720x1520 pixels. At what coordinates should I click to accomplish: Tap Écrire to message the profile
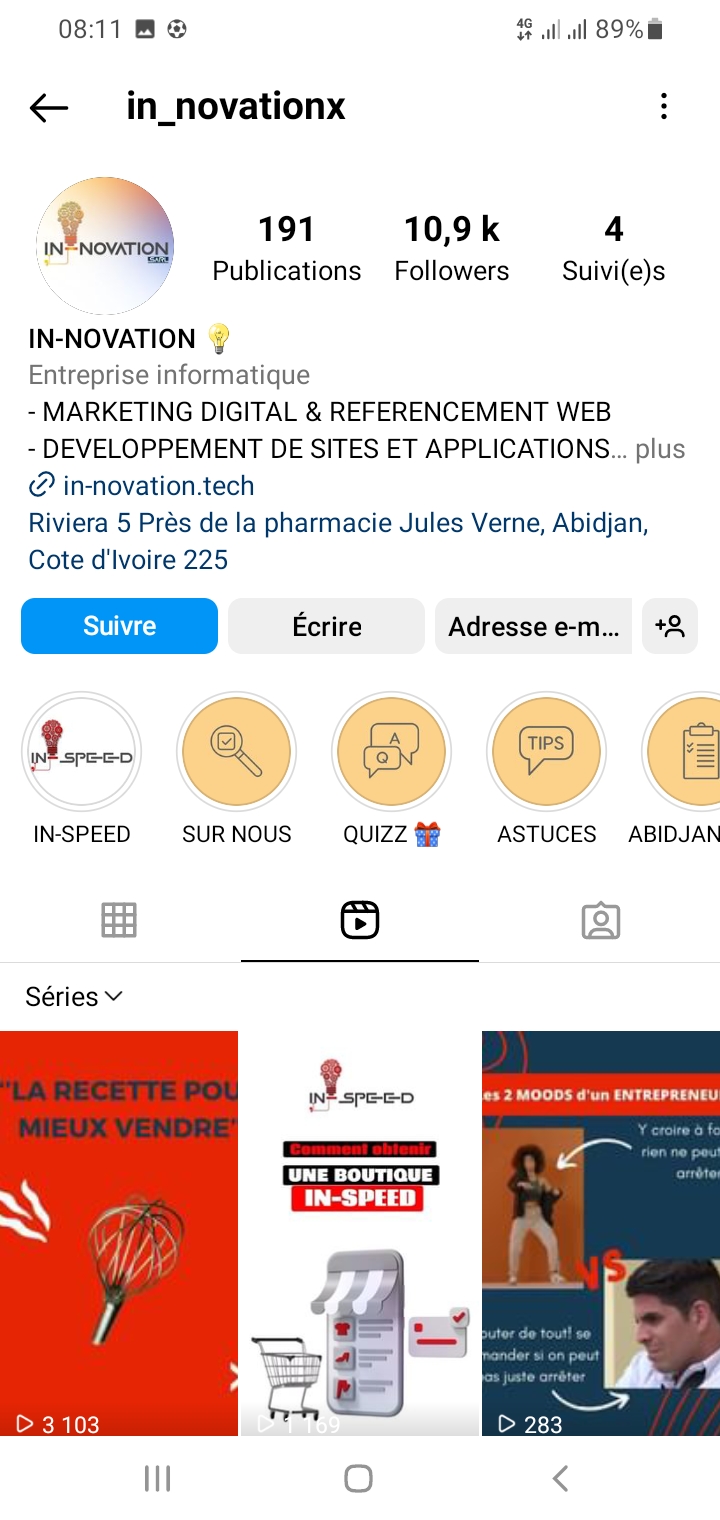click(326, 626)
